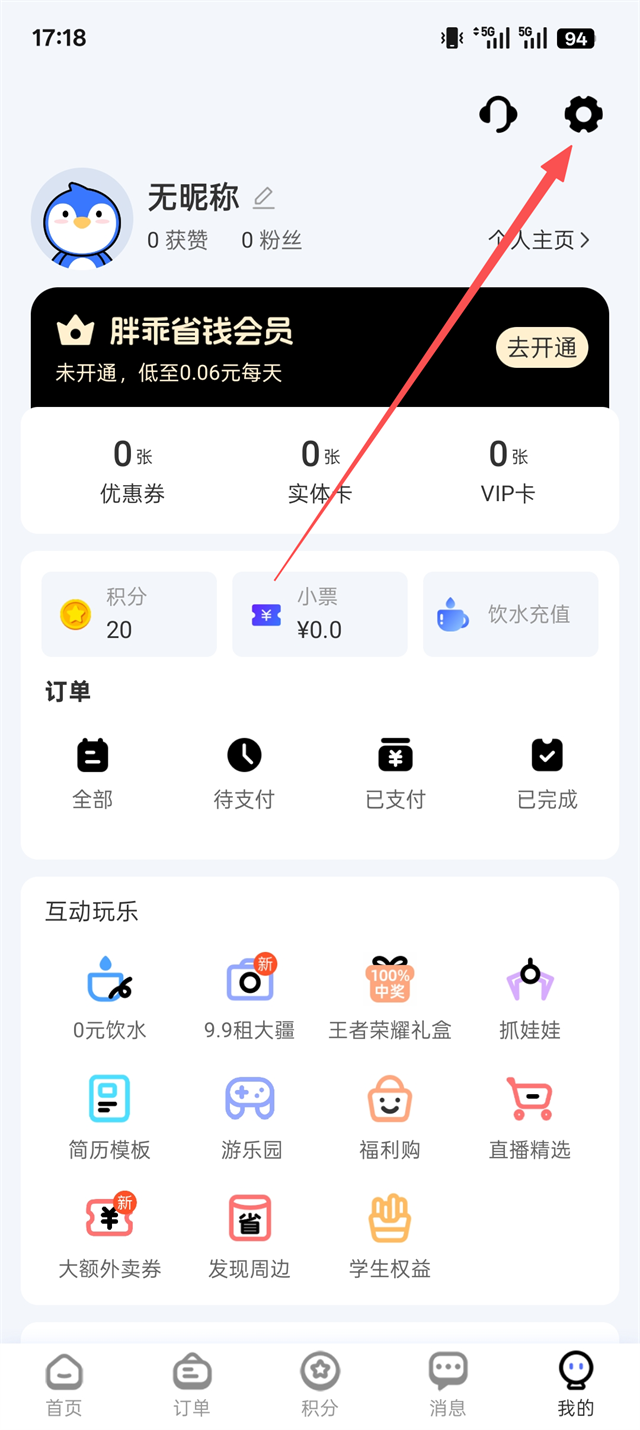This screenshot has height=1430, width=640.
Task: Open 简历模板 resume templates
Action: coord(110,1116)
